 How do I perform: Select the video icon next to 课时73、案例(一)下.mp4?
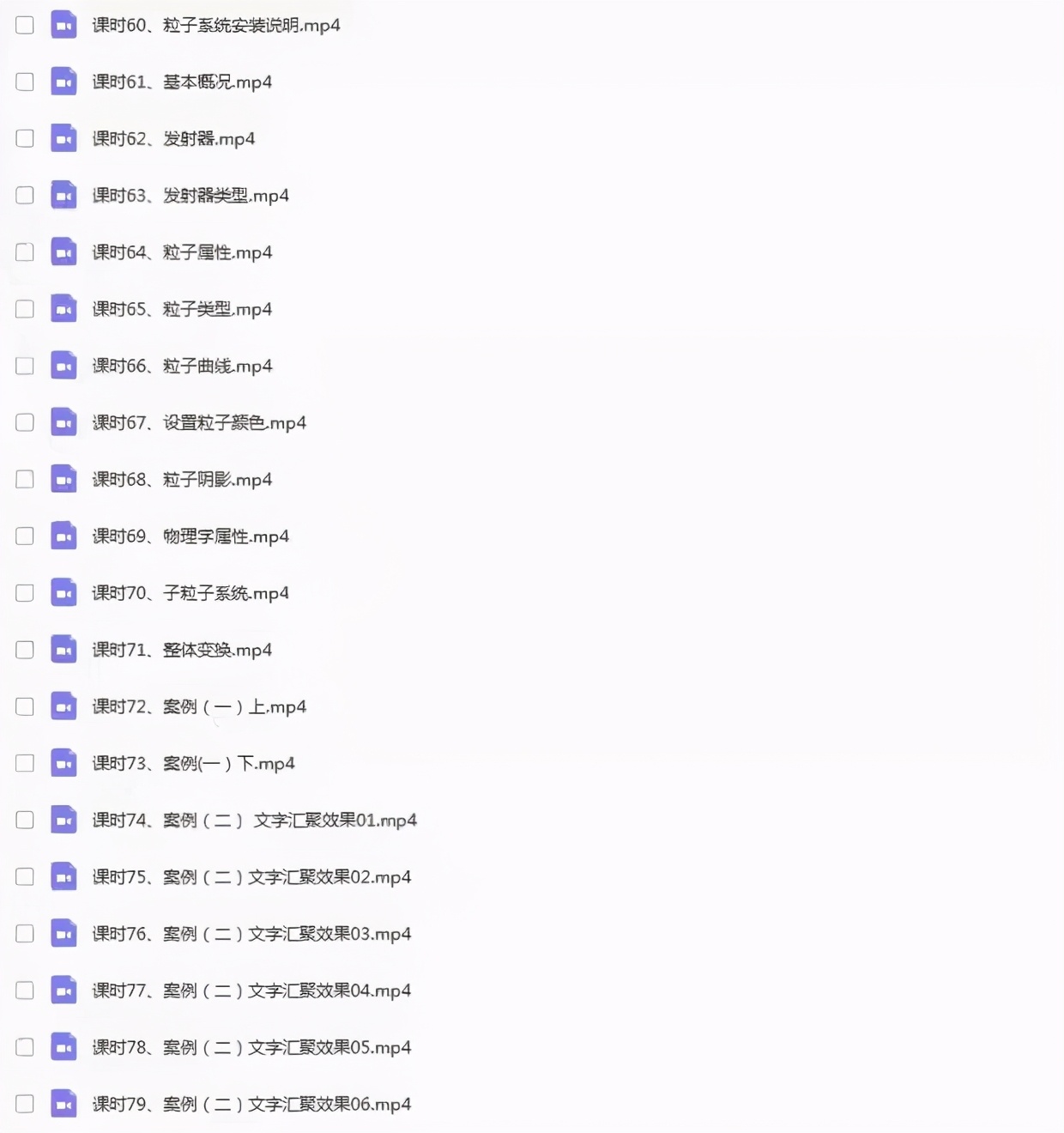tap(63, 762)
